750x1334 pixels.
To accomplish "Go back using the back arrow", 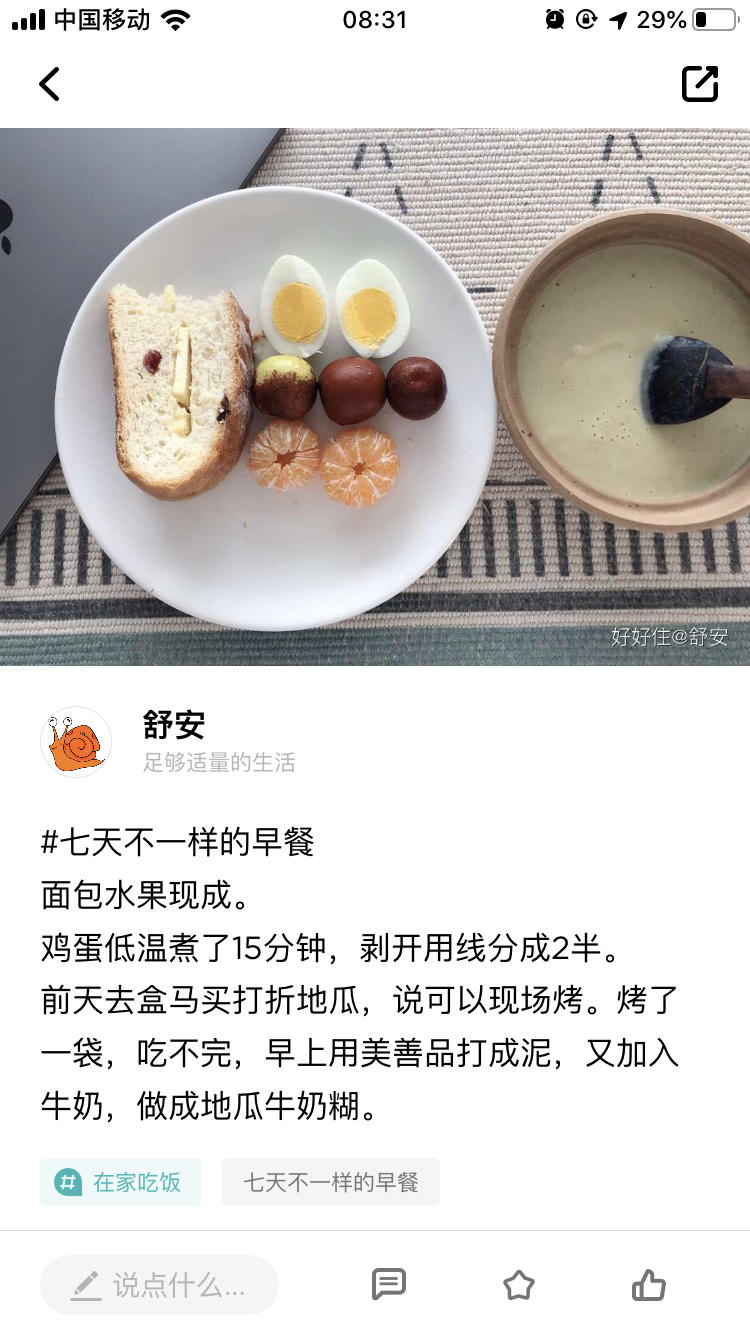I will (49, 84).
